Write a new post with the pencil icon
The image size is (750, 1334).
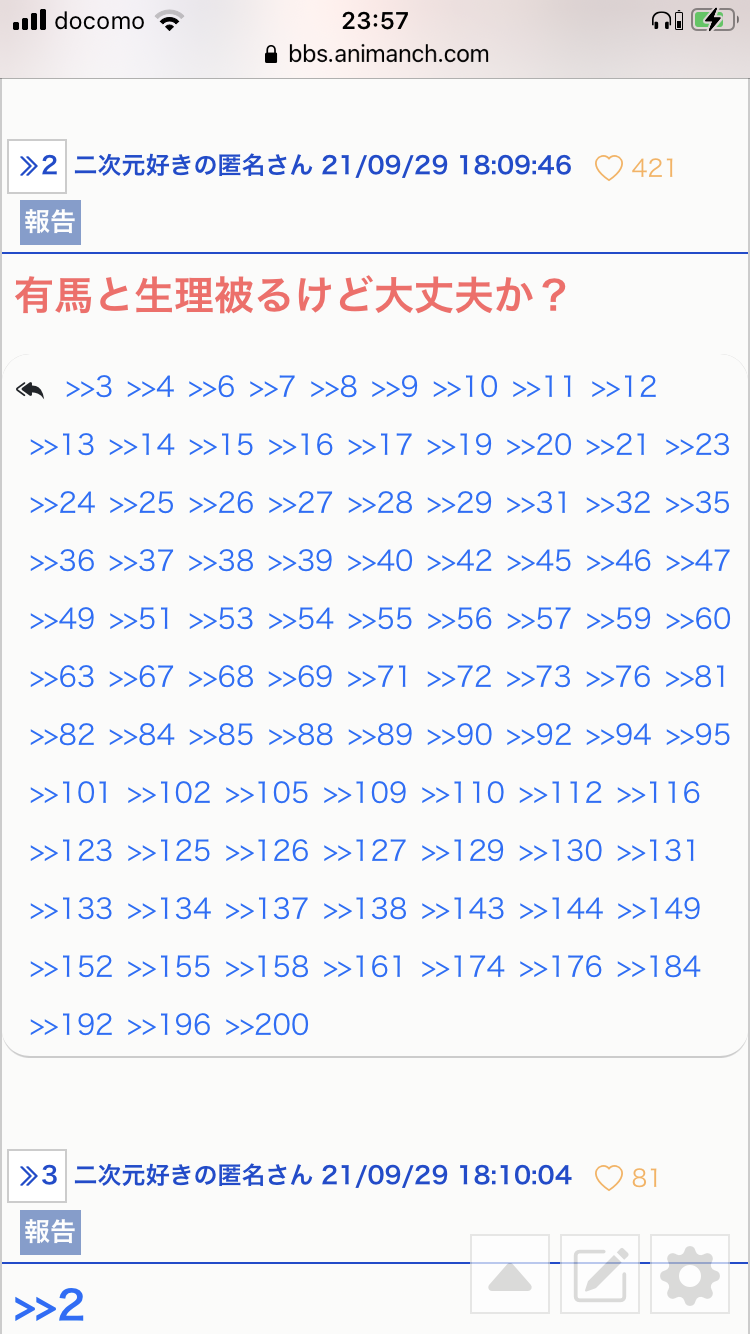coord(600,1274)
